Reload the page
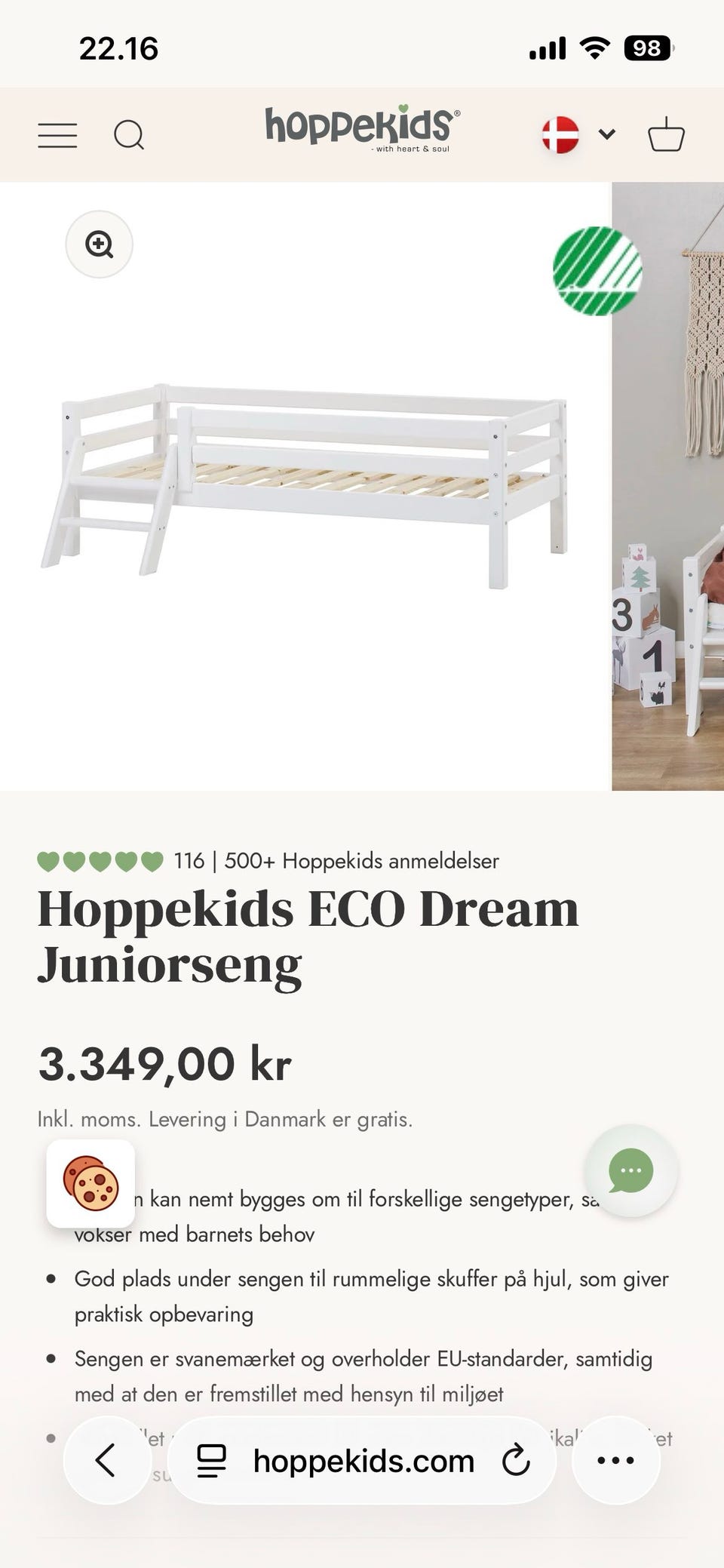 pyautogui.click(x=517, y=1461)
